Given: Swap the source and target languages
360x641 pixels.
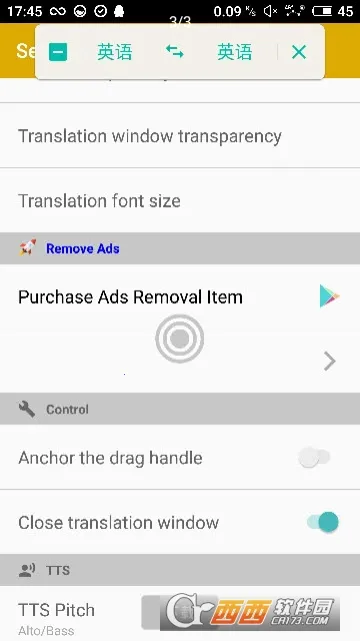Looking at the screenshot, I should [174, 52].
